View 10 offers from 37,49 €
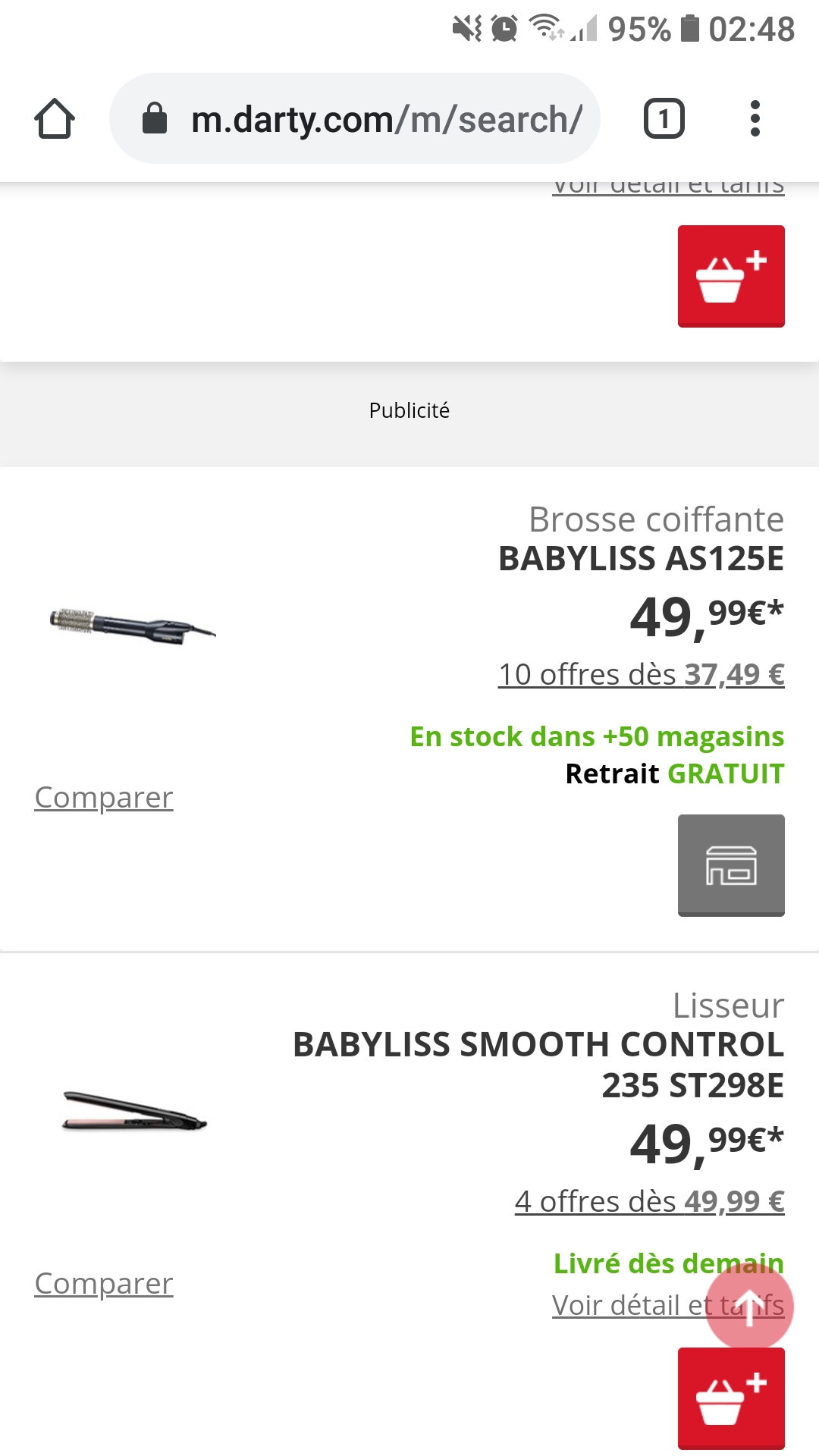Image resolution: width=819 pixels, height=1456 pixels. coord(641,674)
